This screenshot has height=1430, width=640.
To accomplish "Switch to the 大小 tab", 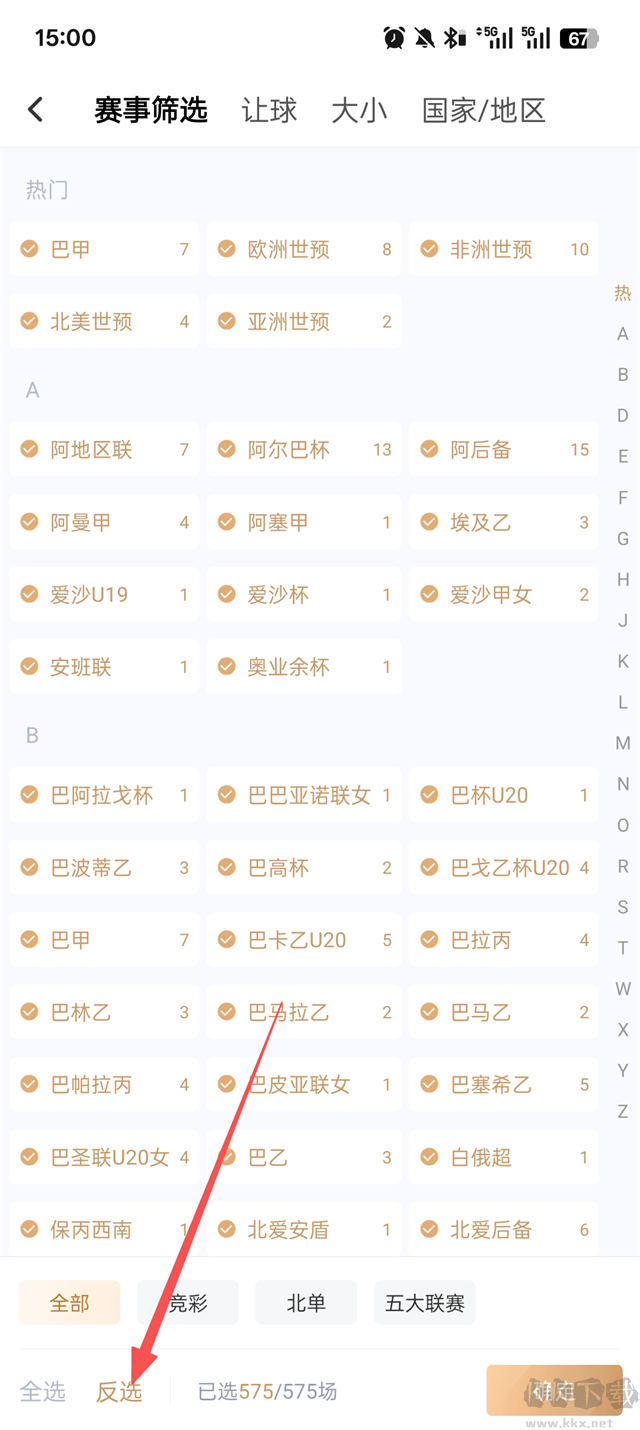I will click(x=359, y=110).
